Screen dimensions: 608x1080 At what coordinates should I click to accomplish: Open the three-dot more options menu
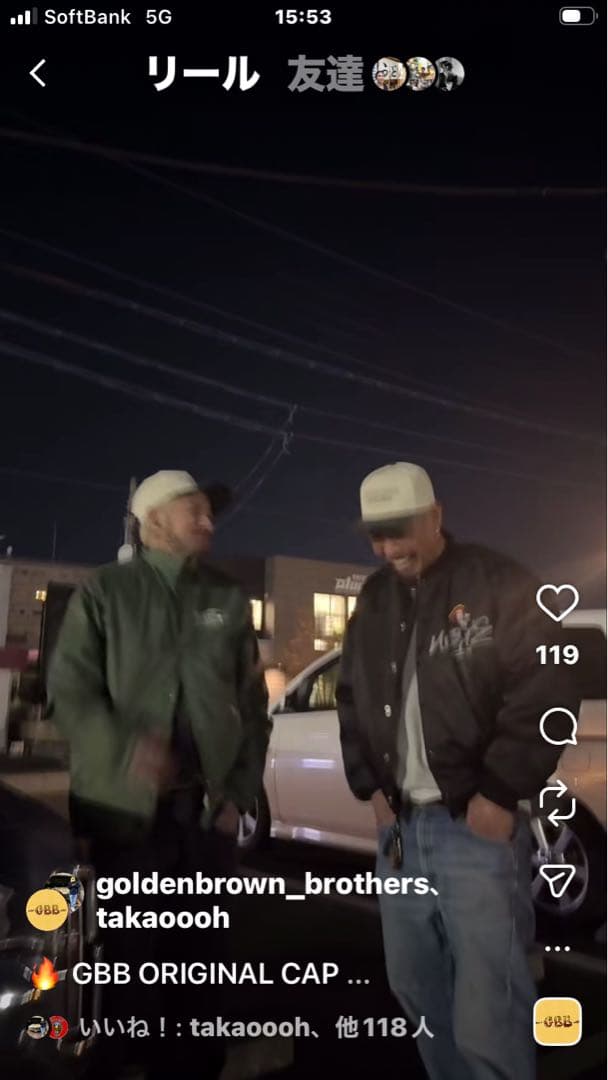click(x=557, y=948)
